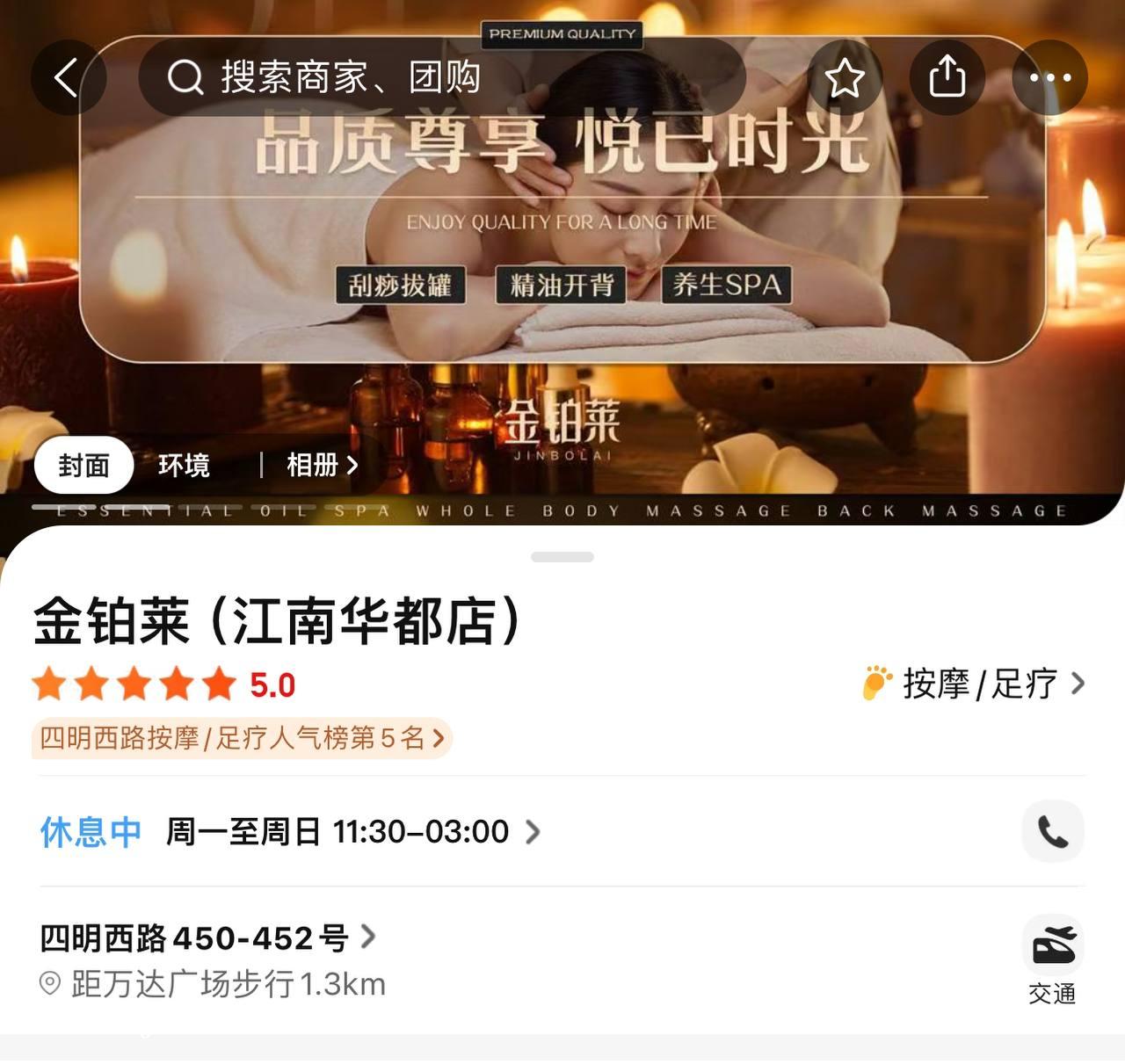The height and width of the screenshot is (1064, 1125).
Task: Open the 相册 photo album
Action: 322,465
